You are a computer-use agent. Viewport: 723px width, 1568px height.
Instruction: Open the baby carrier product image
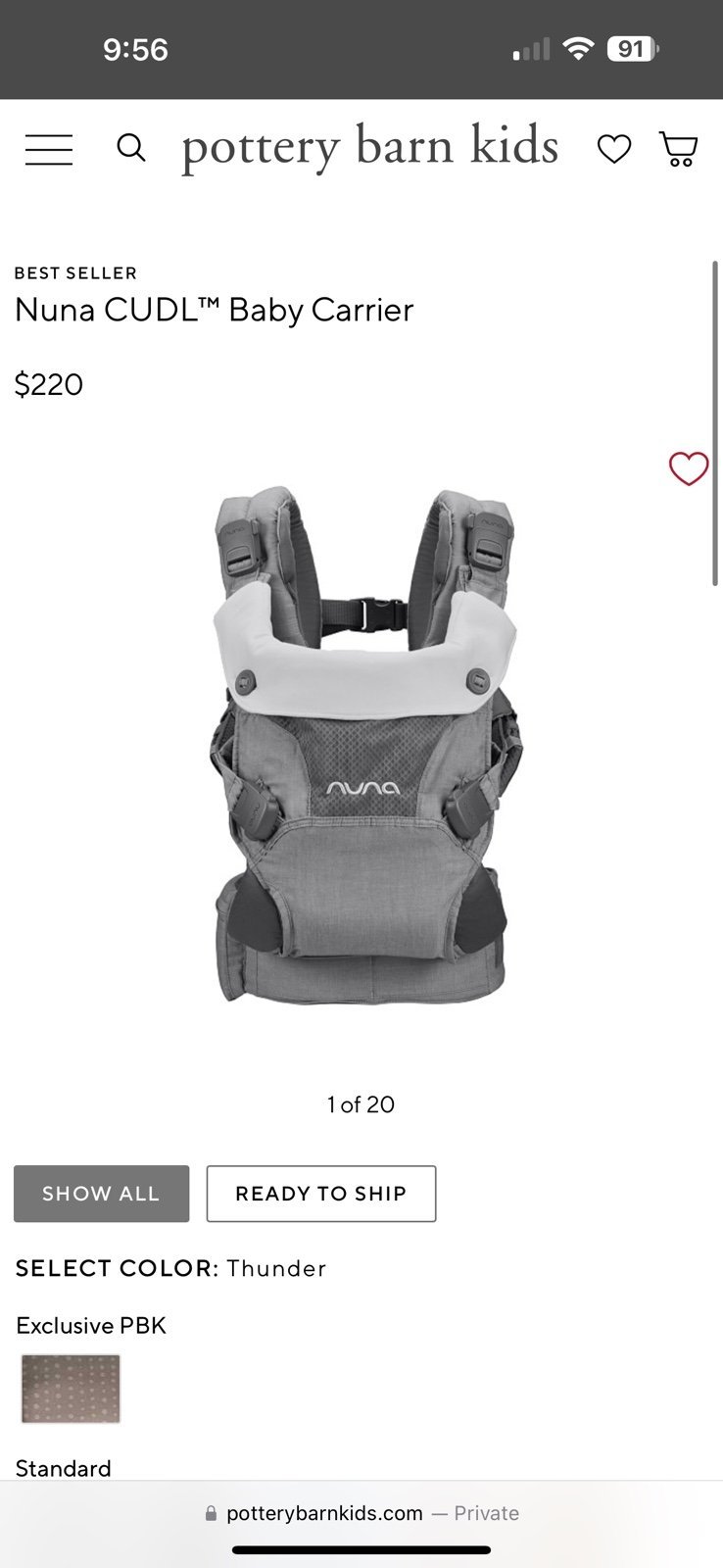click(x=361, y=743)
